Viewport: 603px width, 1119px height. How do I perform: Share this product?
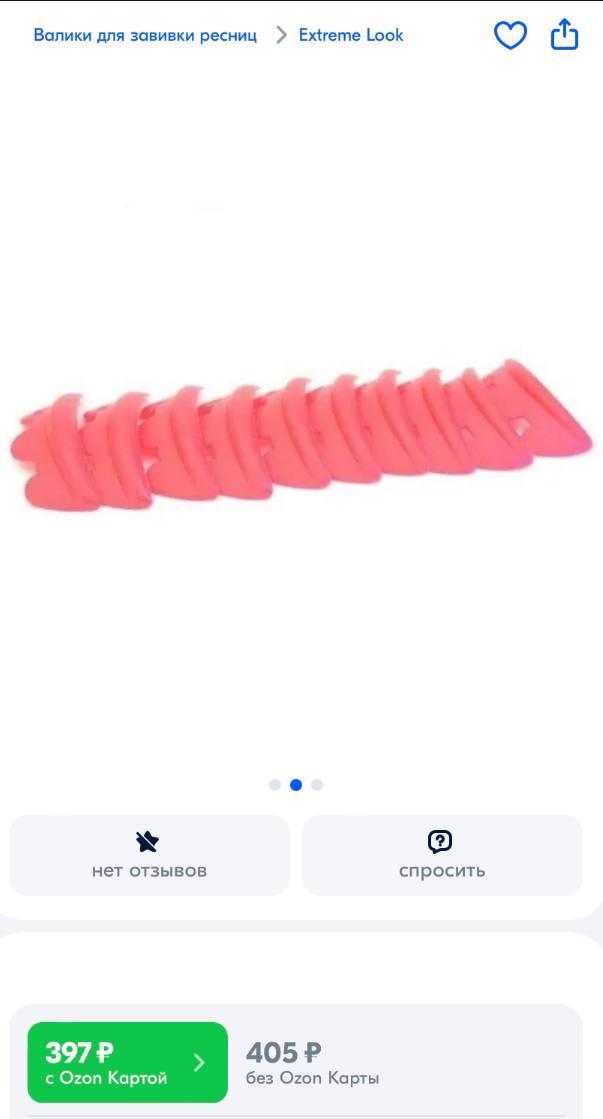click(x=564, y=34)
